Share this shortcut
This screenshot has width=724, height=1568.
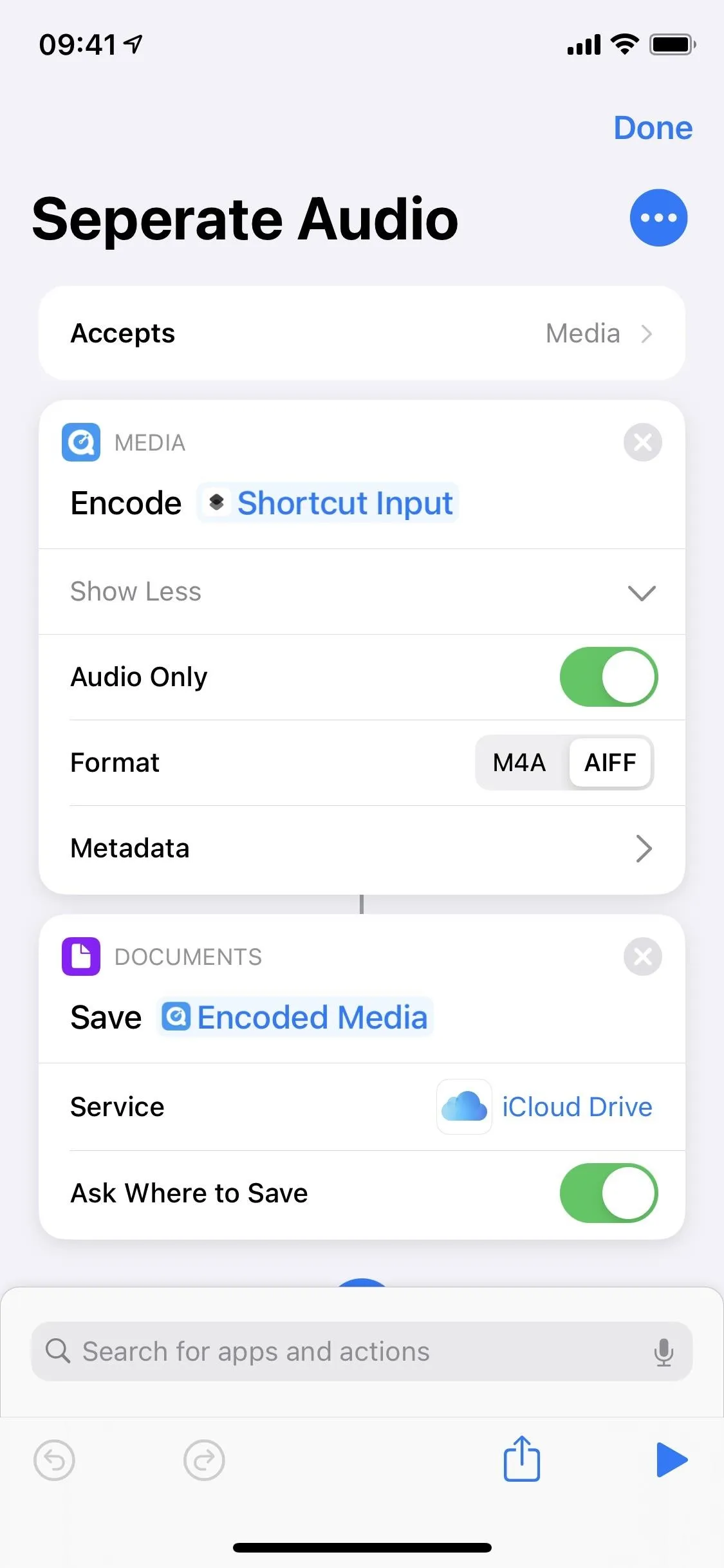tap(521, 1458)
